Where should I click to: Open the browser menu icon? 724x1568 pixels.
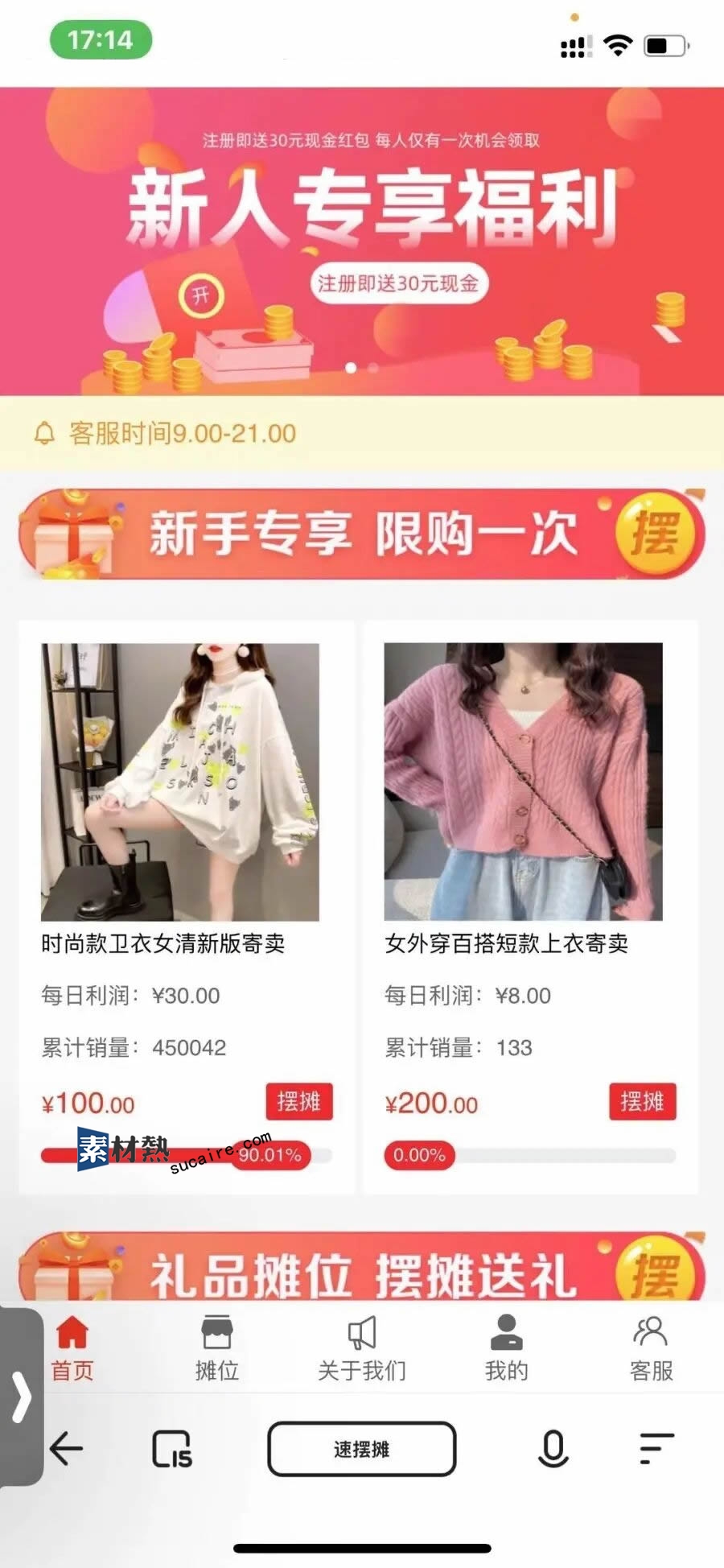tap(656, 1449)
